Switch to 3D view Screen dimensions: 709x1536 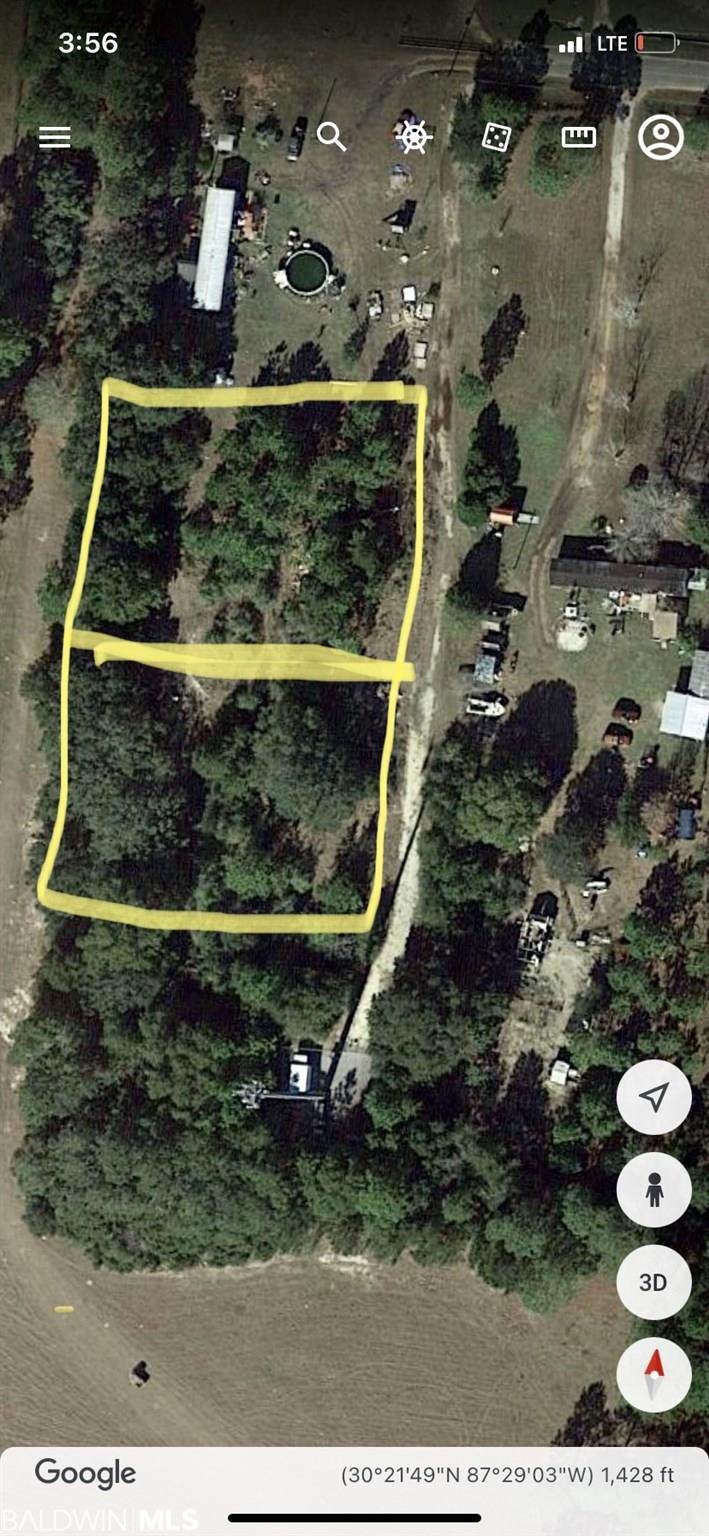(x=653, y=1282)
